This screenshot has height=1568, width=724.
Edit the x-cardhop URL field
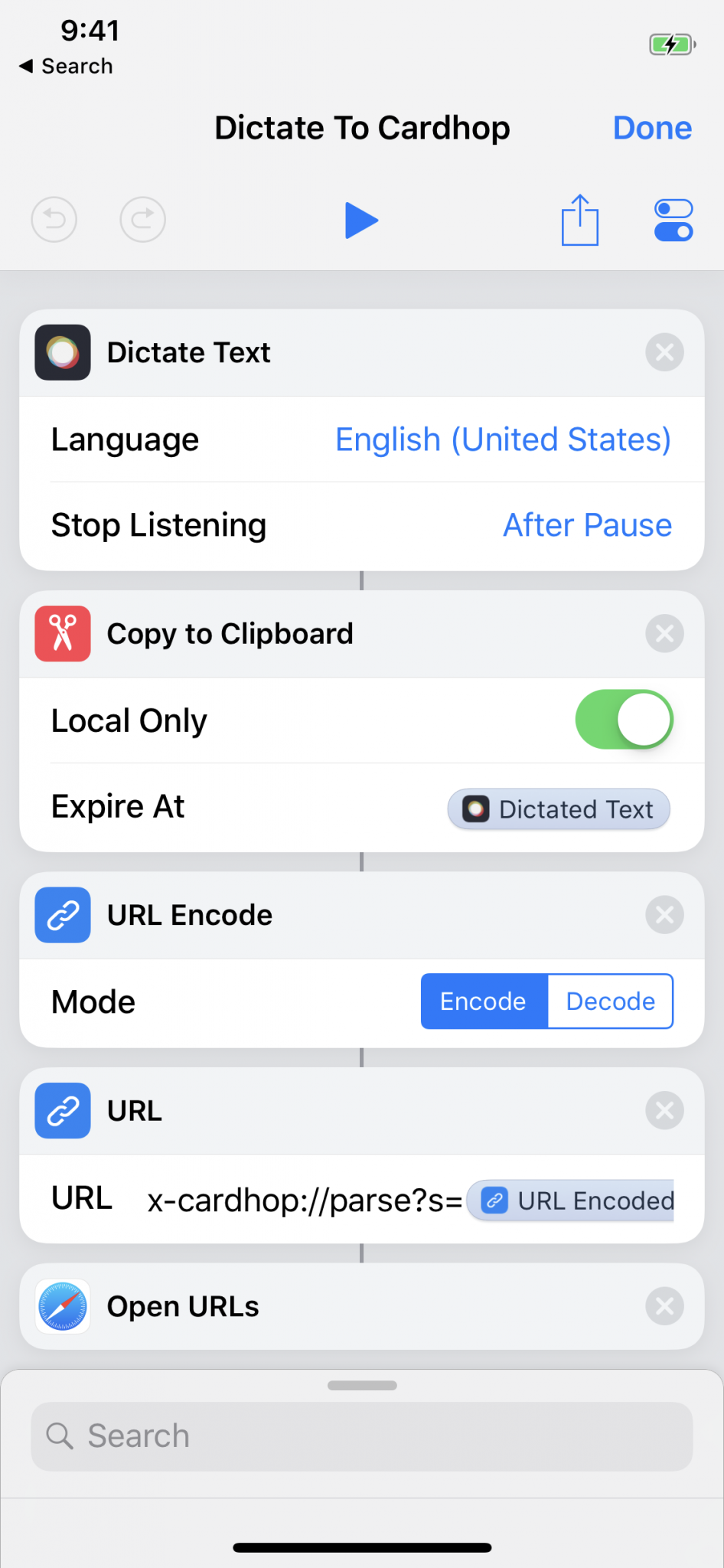pyautogui.click(x=410, y=1200)
